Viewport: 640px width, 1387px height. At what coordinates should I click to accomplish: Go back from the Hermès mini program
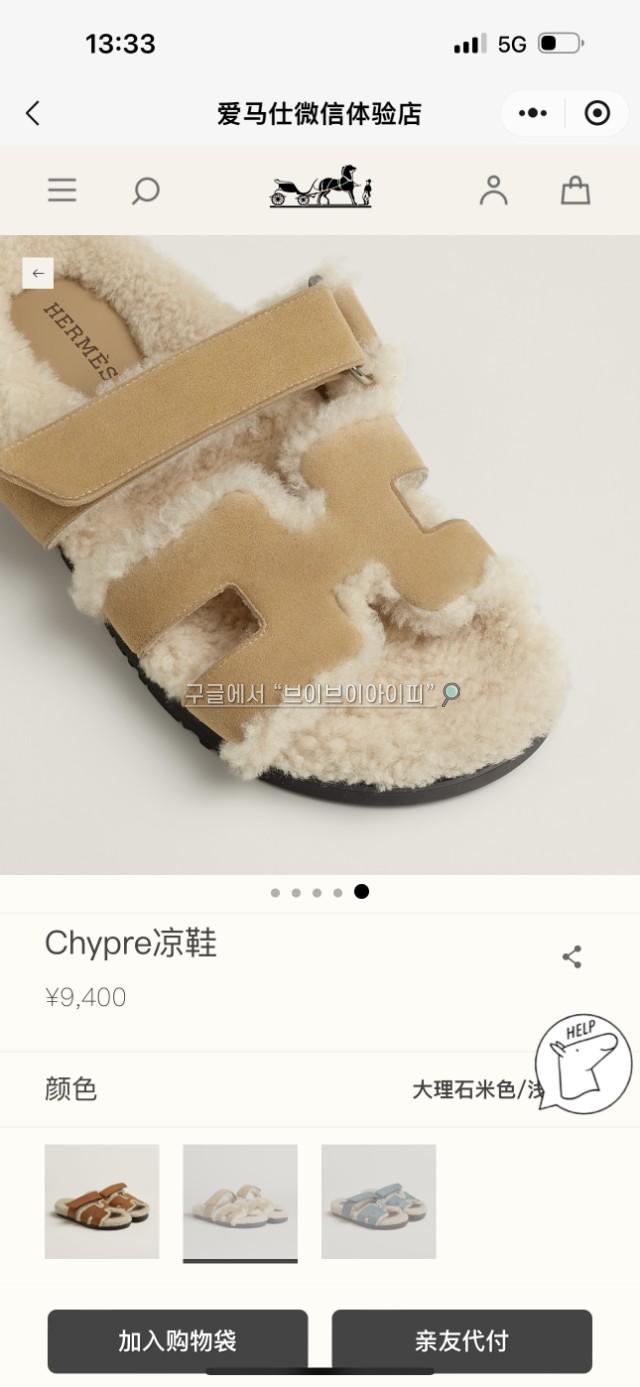pyautogui.click(x=33, y=113)
